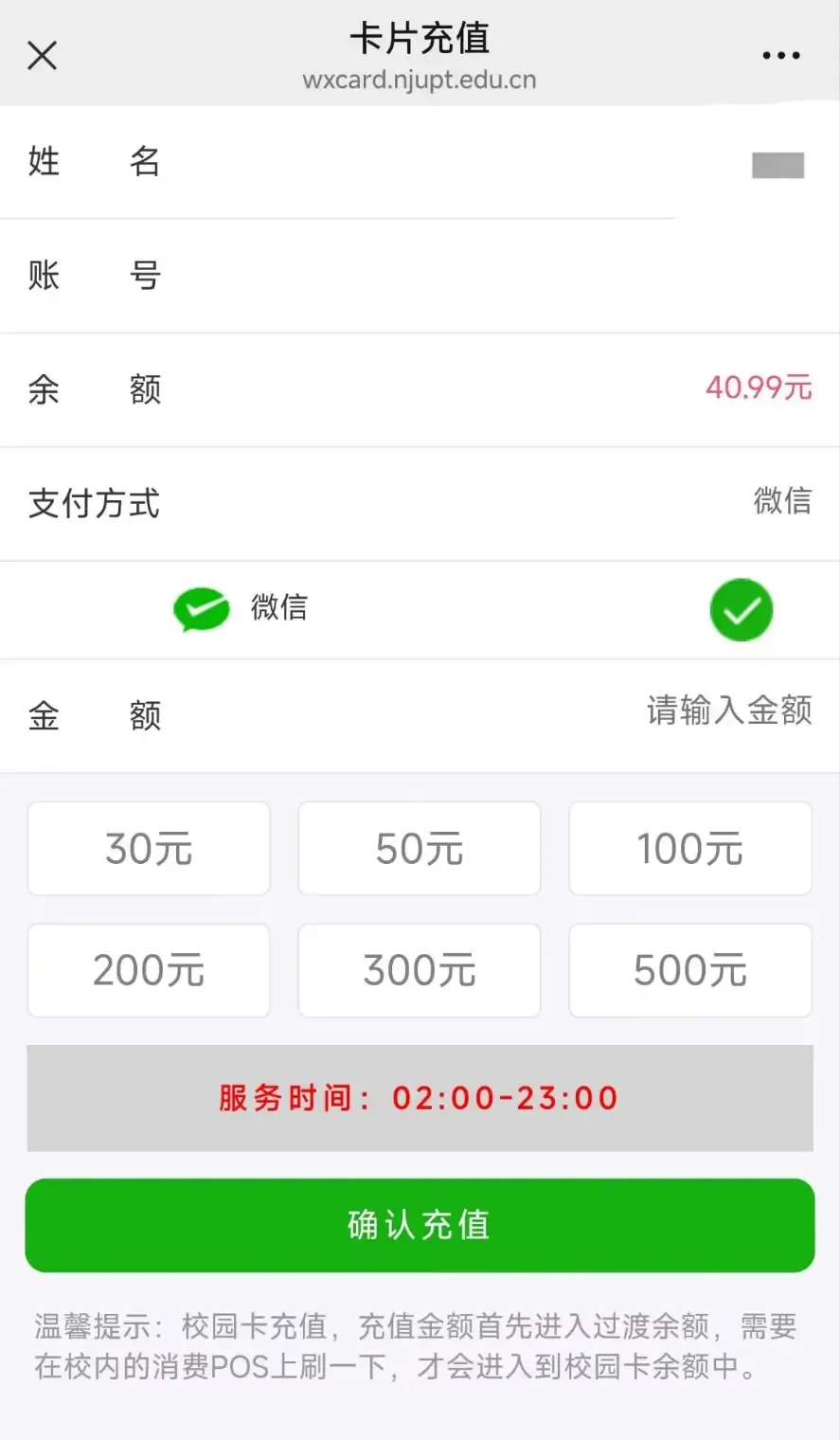
Task: Close the 卡片充值 page with the X
Action: [42, 55]
